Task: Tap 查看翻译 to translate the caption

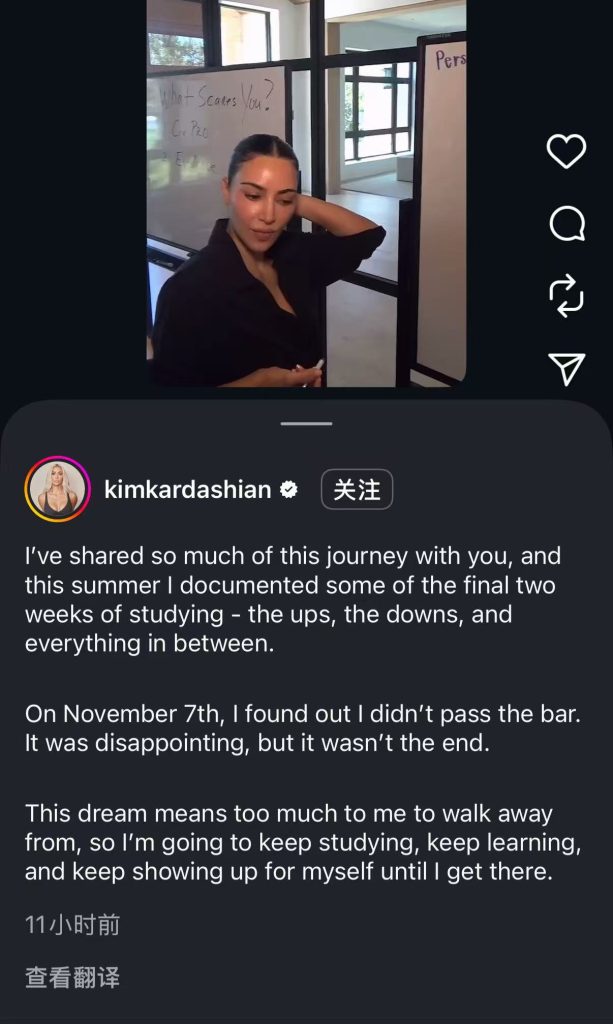Action: 72,977
